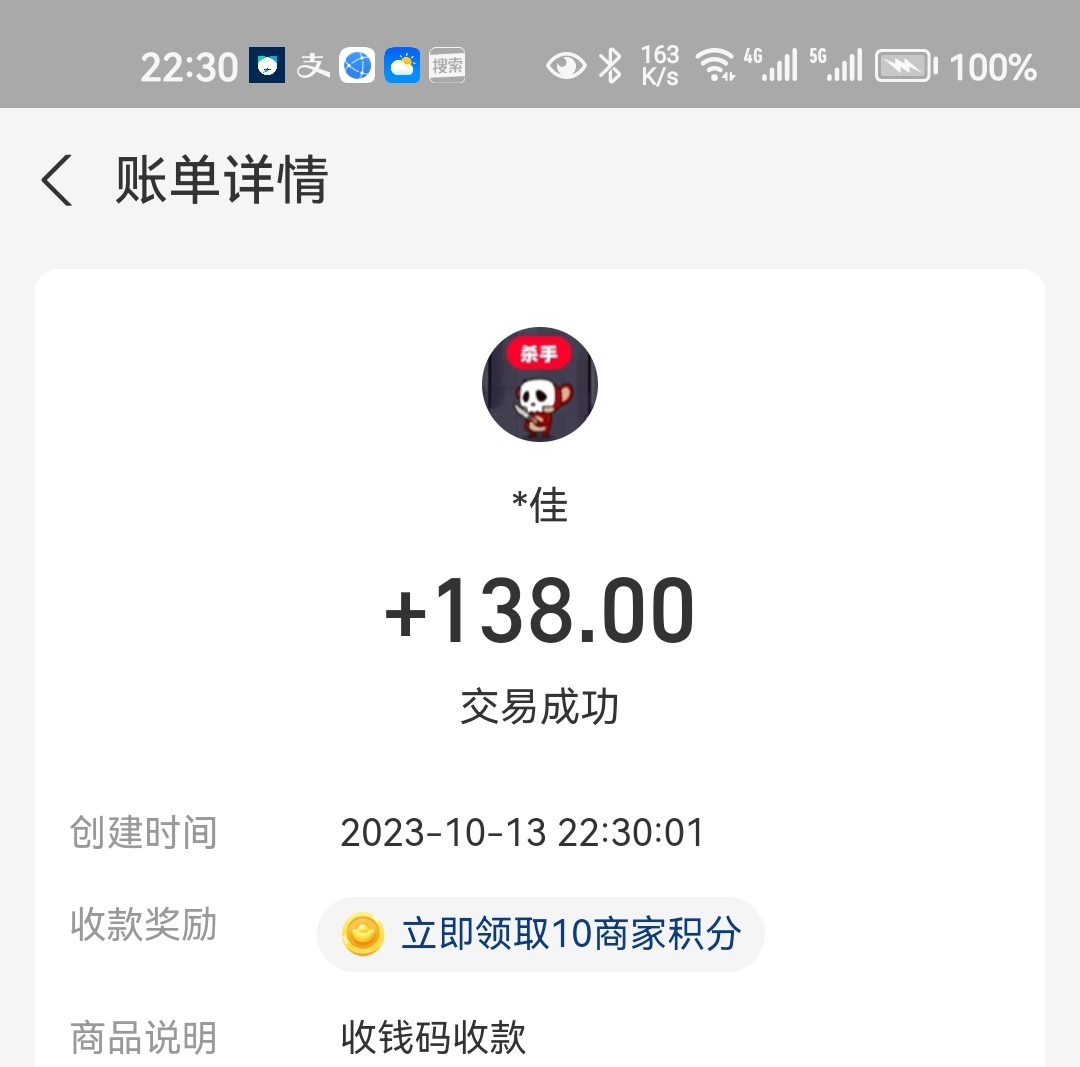Go back from the 账单详情 page
1080x1067 pixels.
tap(58, 181)
